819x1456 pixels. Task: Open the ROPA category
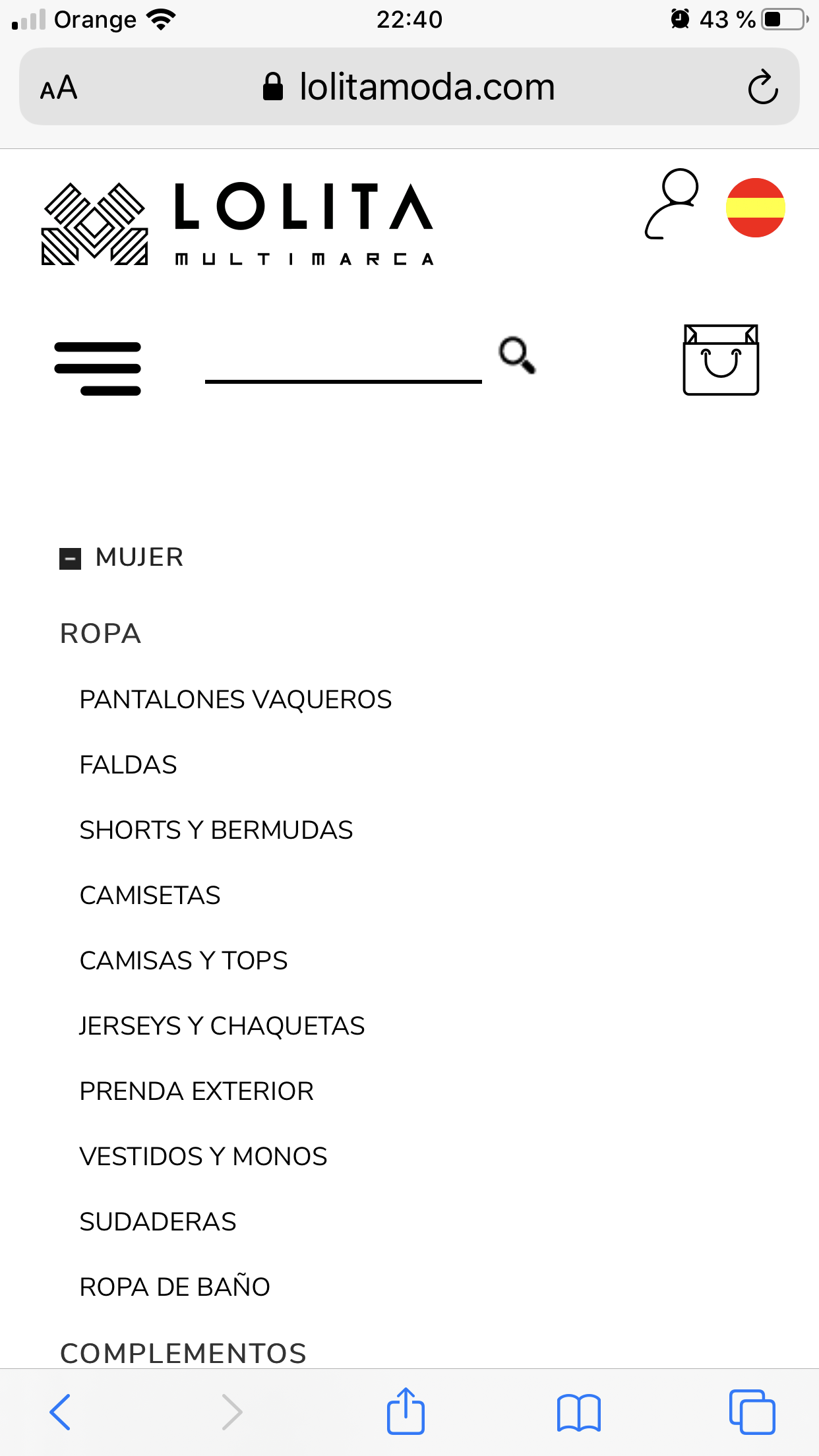coord(100,634)
